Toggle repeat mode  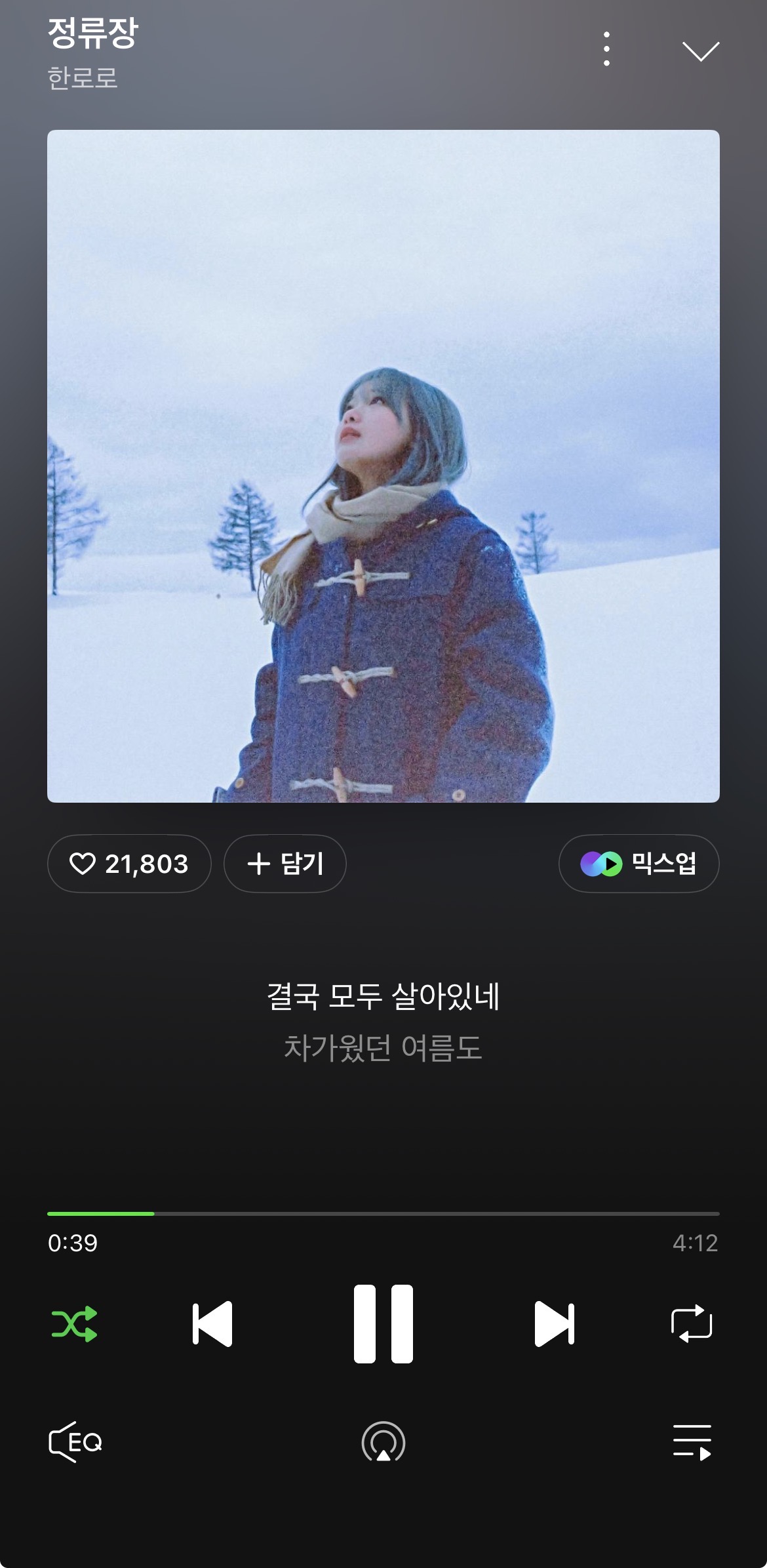(692, 1323)
